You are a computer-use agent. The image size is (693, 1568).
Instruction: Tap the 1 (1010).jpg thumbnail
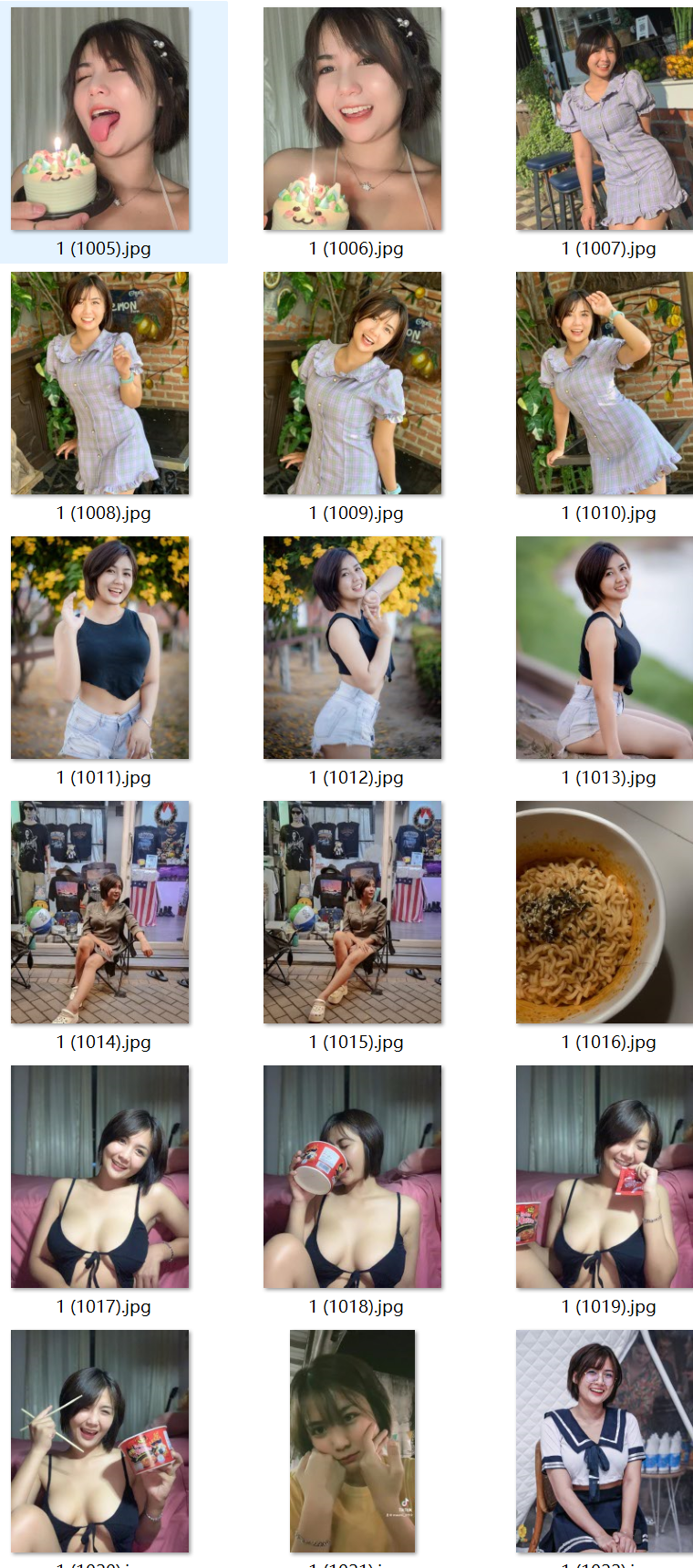604,383
